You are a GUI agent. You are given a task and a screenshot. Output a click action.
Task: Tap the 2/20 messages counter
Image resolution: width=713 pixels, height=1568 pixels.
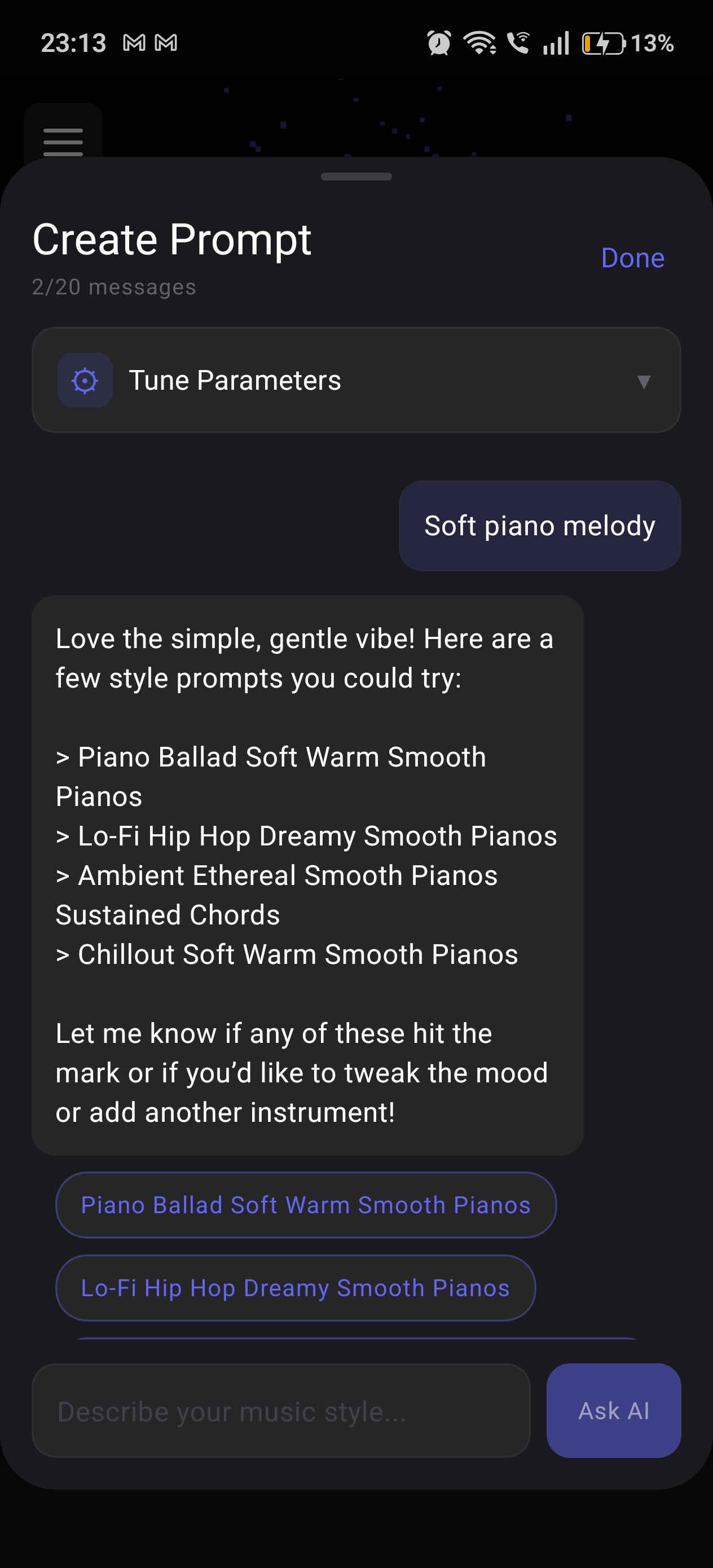coord(113,287)
